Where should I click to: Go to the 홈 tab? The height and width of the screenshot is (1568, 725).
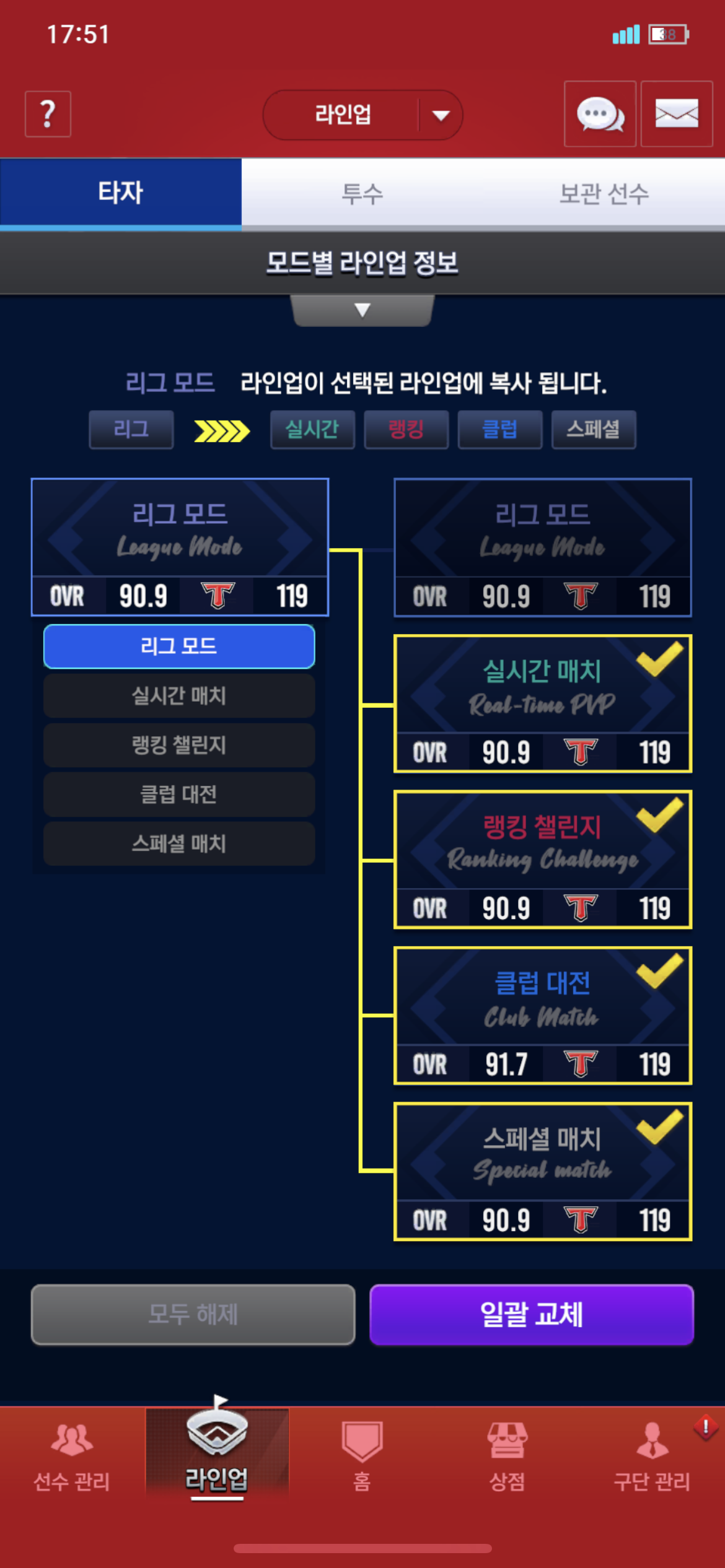pyautogui.click(x=362, y=1455)
